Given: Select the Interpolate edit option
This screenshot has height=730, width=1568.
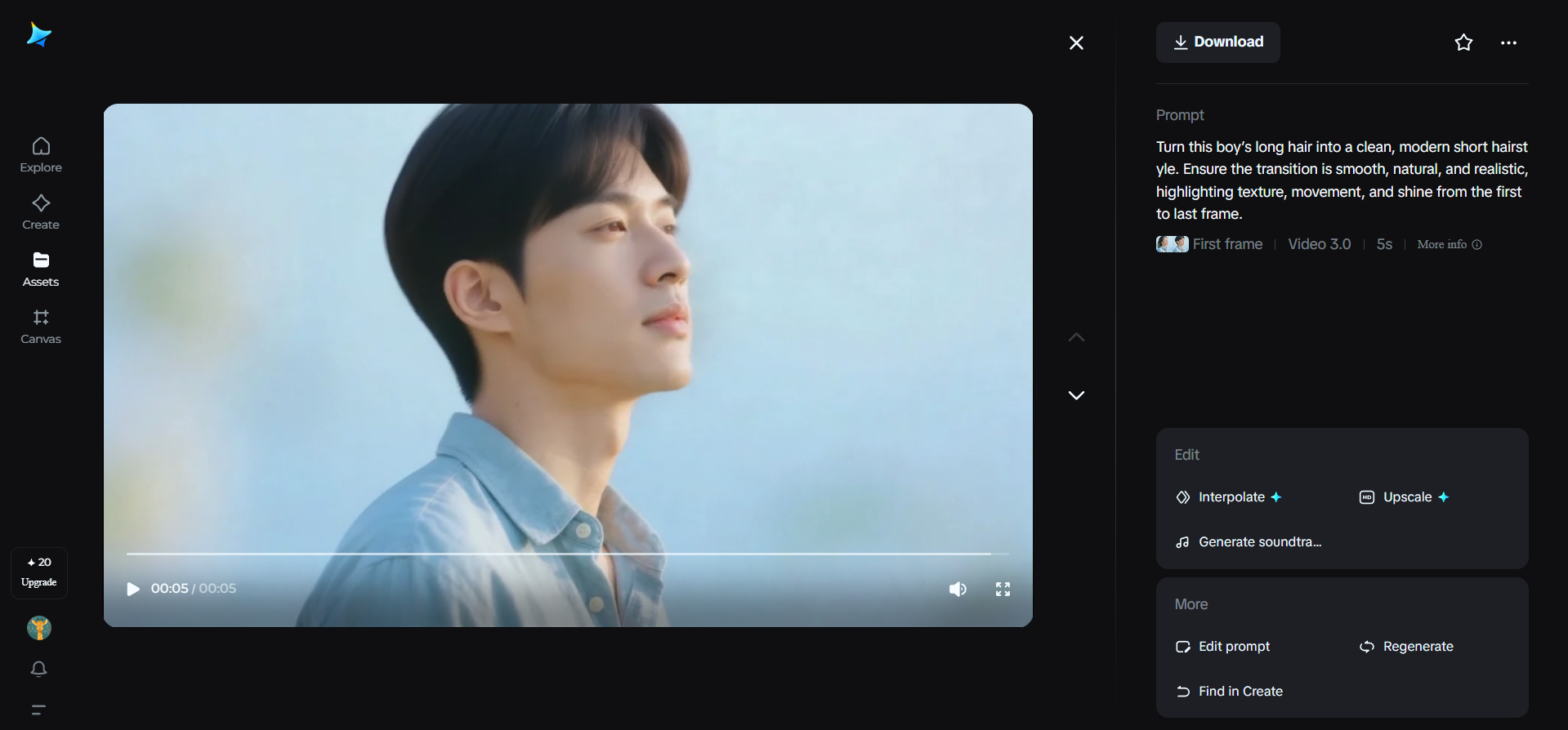Looking at the screenshot, I should click(x=1230, y=497).
